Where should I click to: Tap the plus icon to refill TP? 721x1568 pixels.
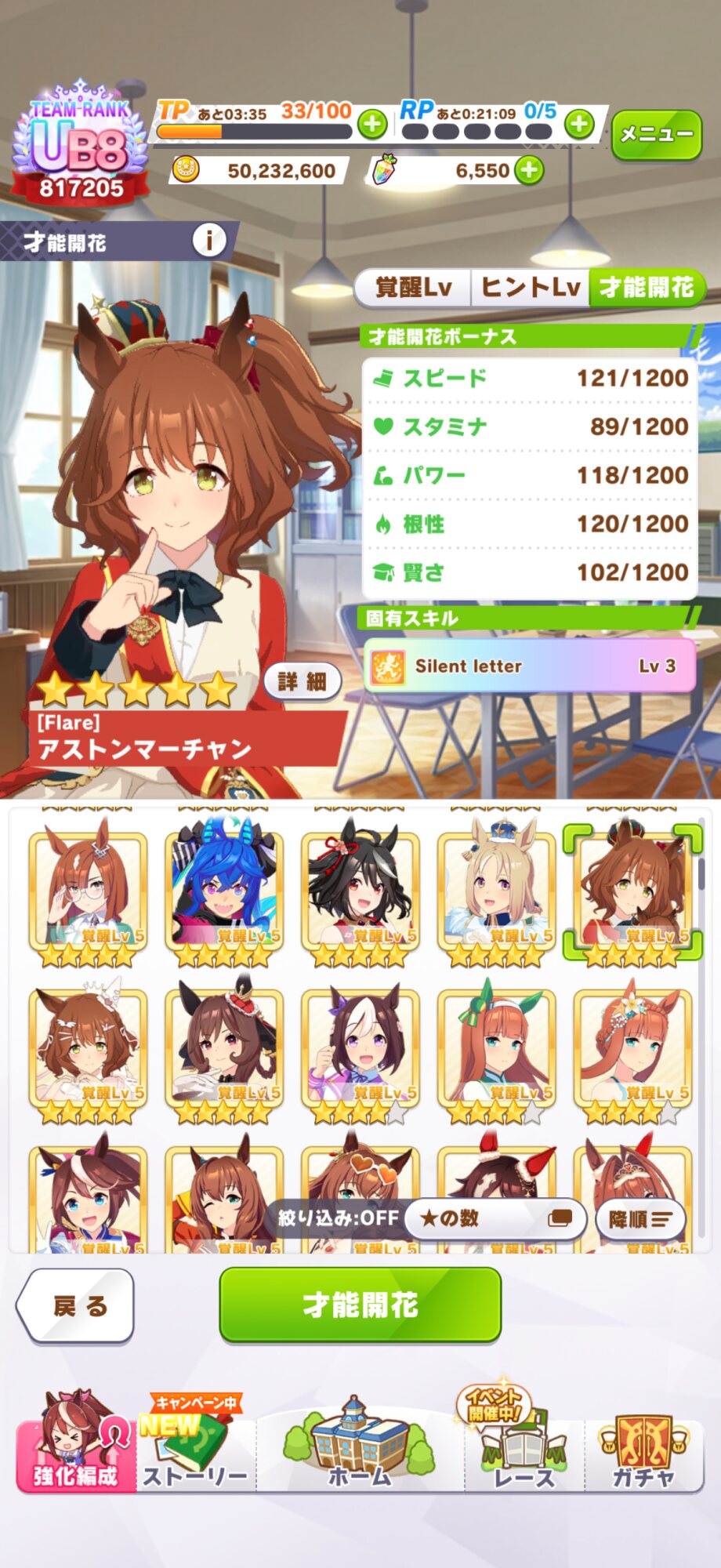(x=372, y=123)
